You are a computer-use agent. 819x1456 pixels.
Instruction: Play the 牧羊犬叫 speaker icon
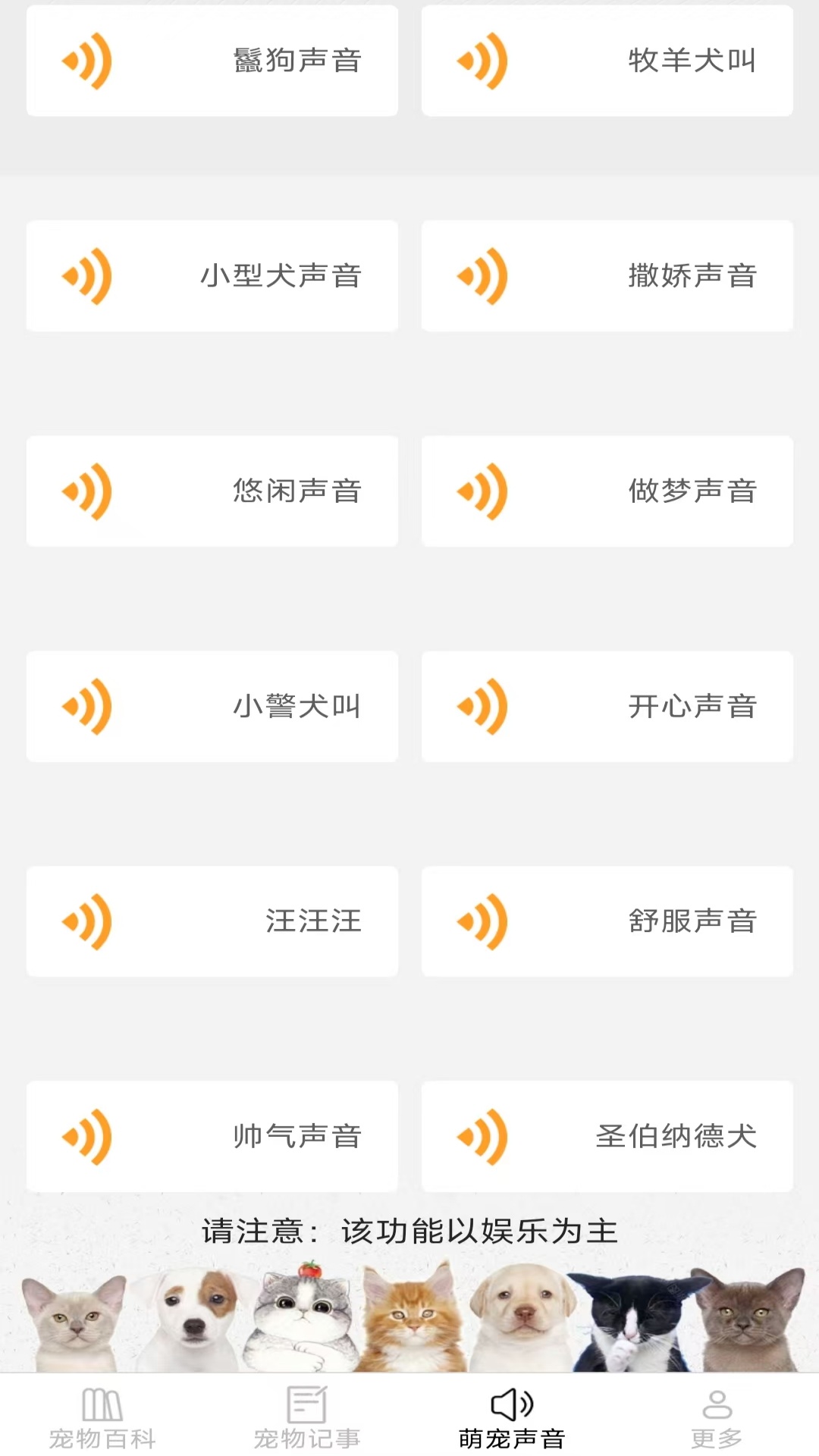484,59
